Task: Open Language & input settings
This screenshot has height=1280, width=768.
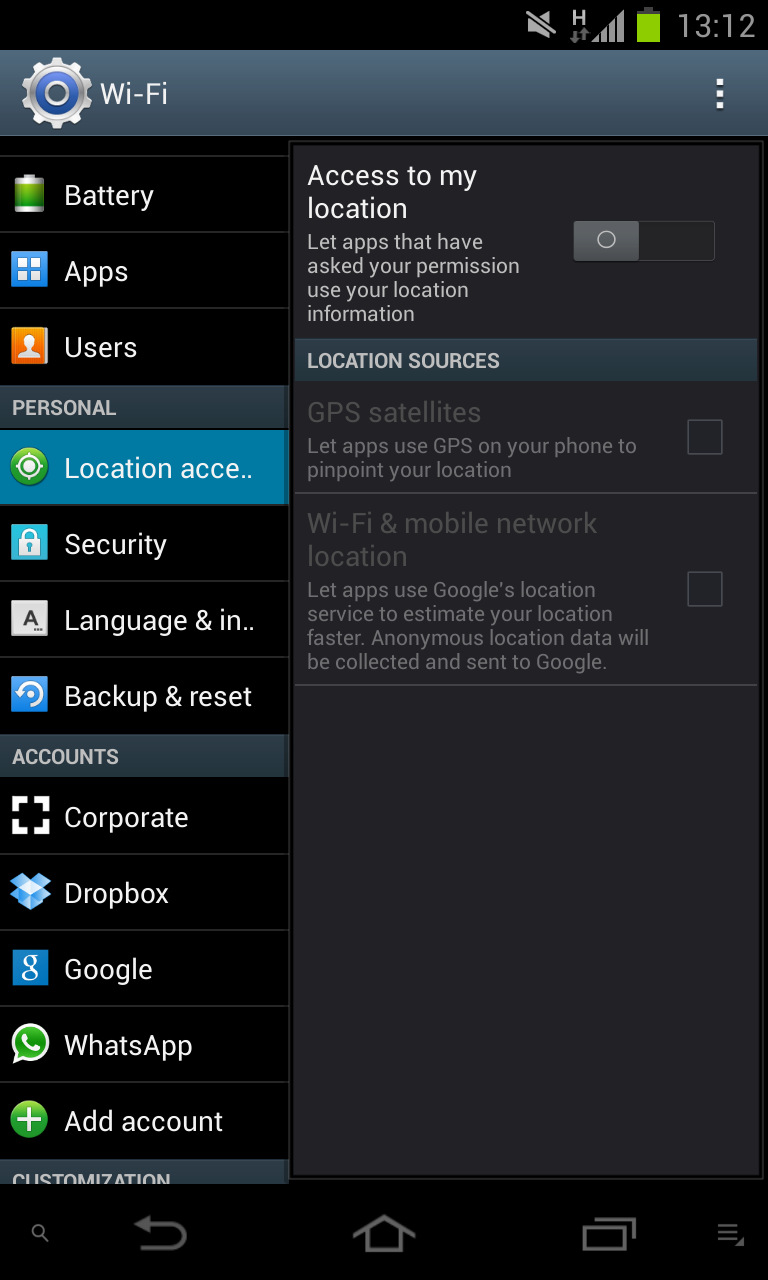Action: click(x=144, y=620)
